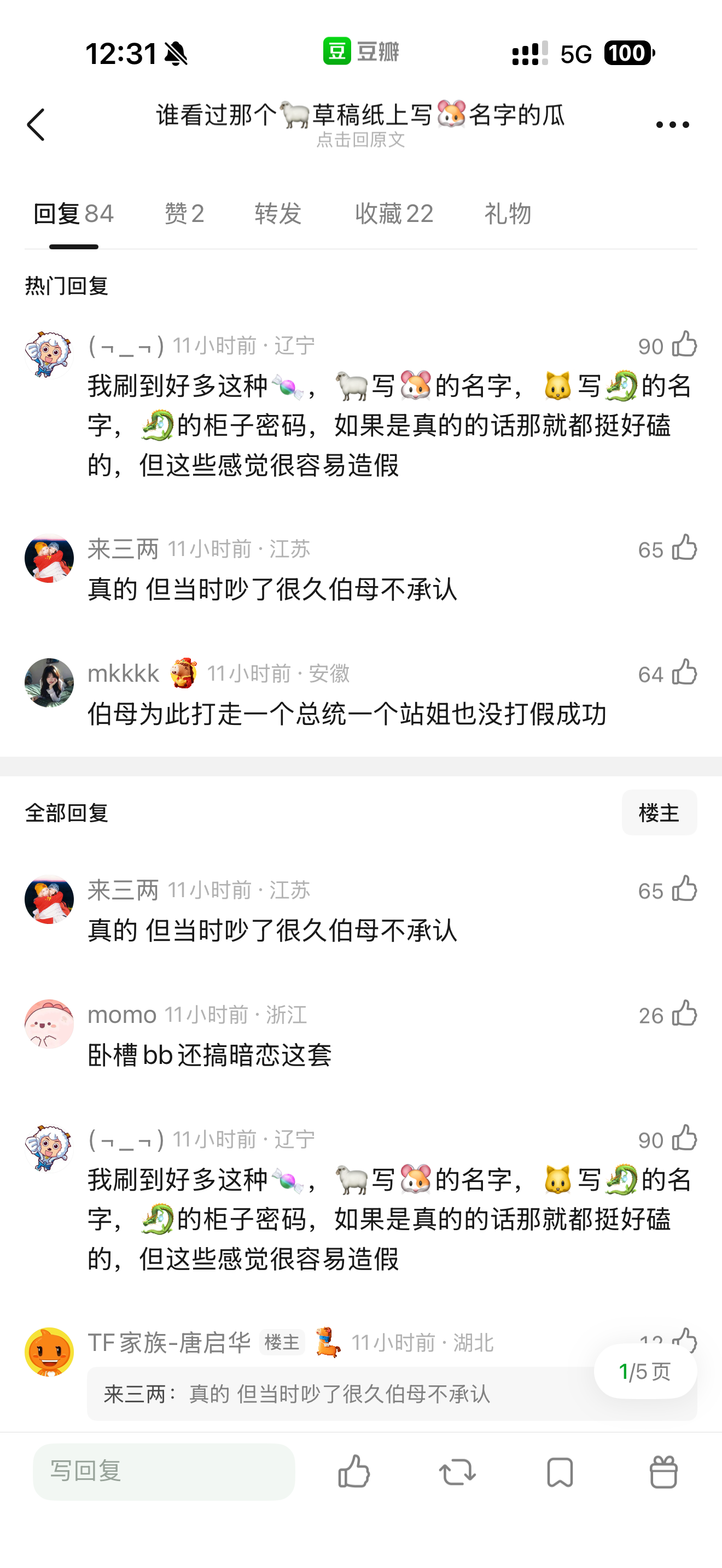Repost this post from the bottom bar
This screenshot has height=1568, width=722.
[x=457, y=1472]
